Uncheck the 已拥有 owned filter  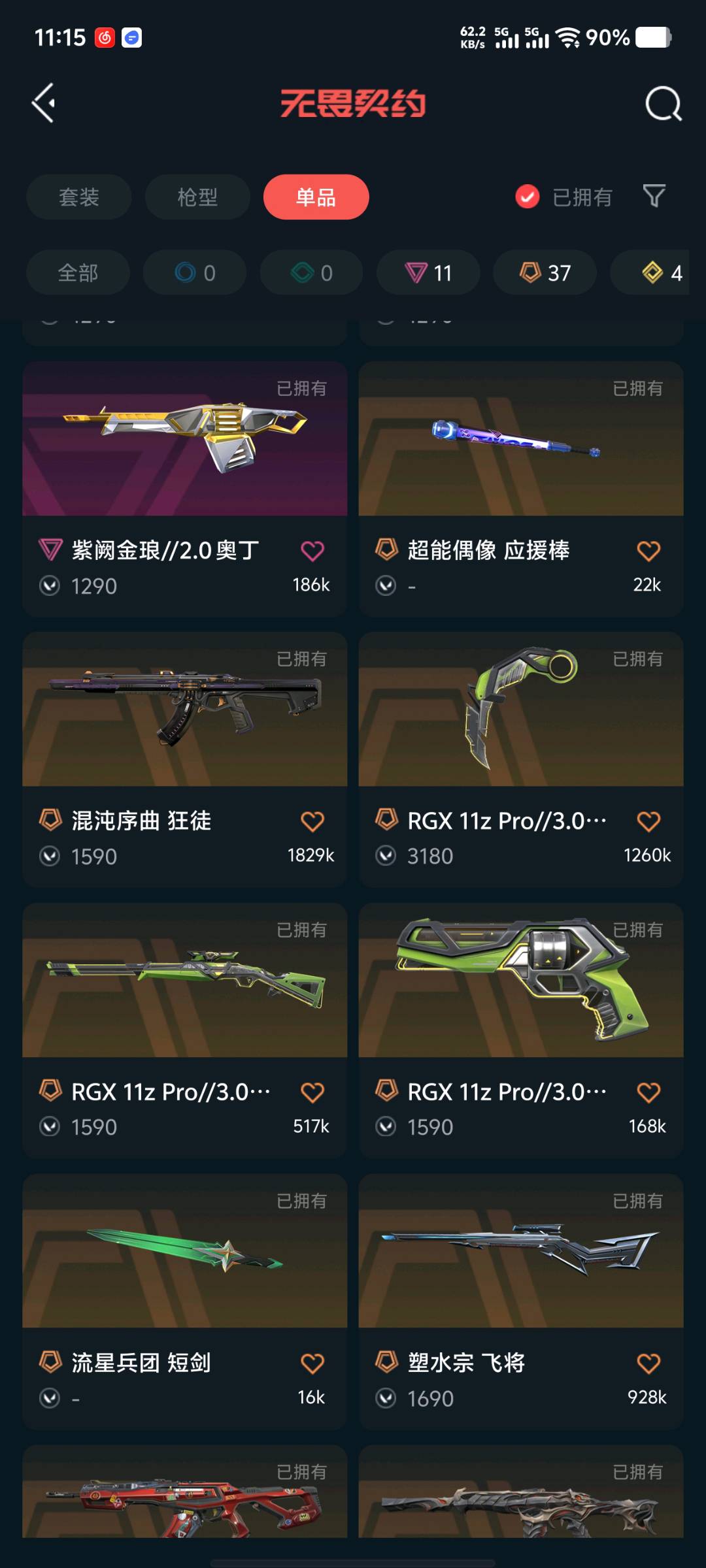(528, 197)
